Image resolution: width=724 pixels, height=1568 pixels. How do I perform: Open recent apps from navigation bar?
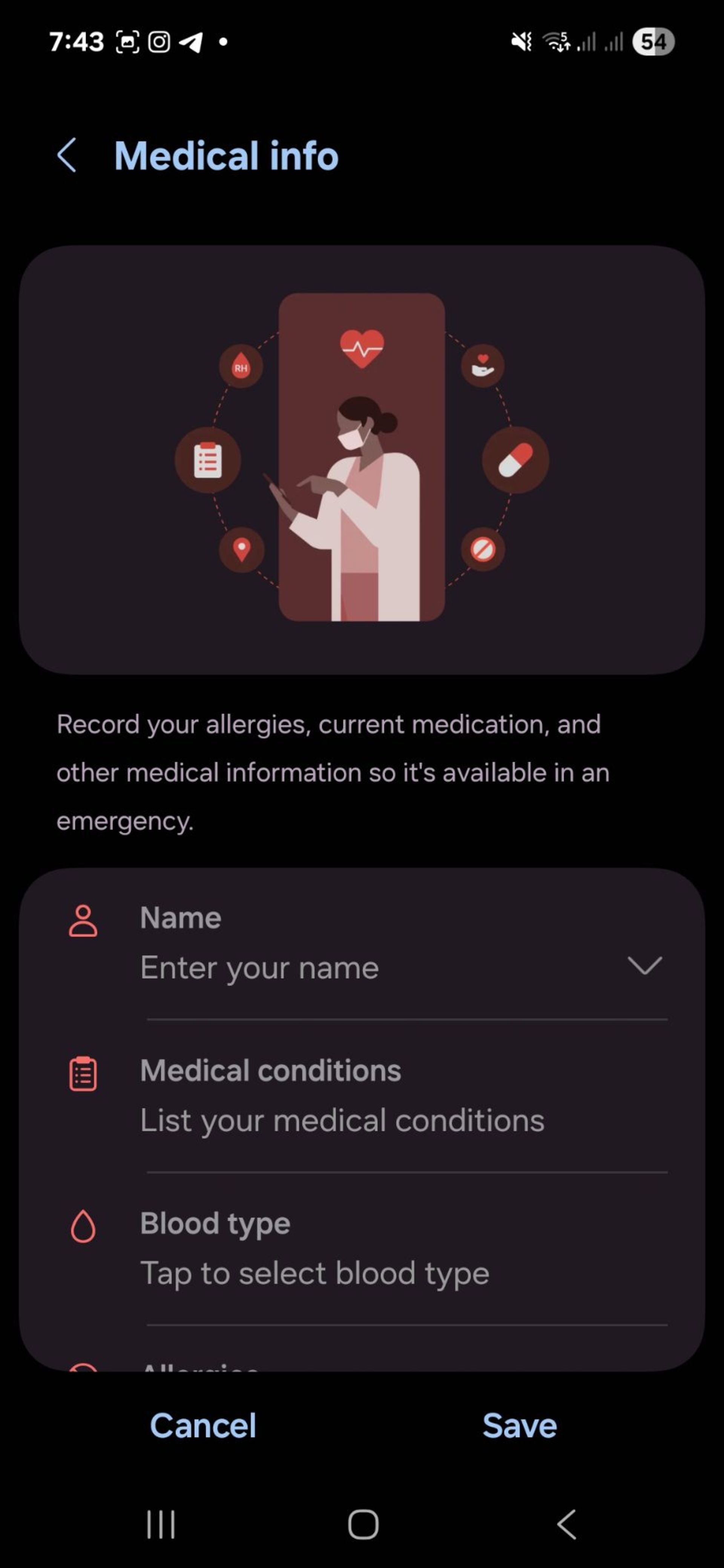click(x=161, y=1524)
